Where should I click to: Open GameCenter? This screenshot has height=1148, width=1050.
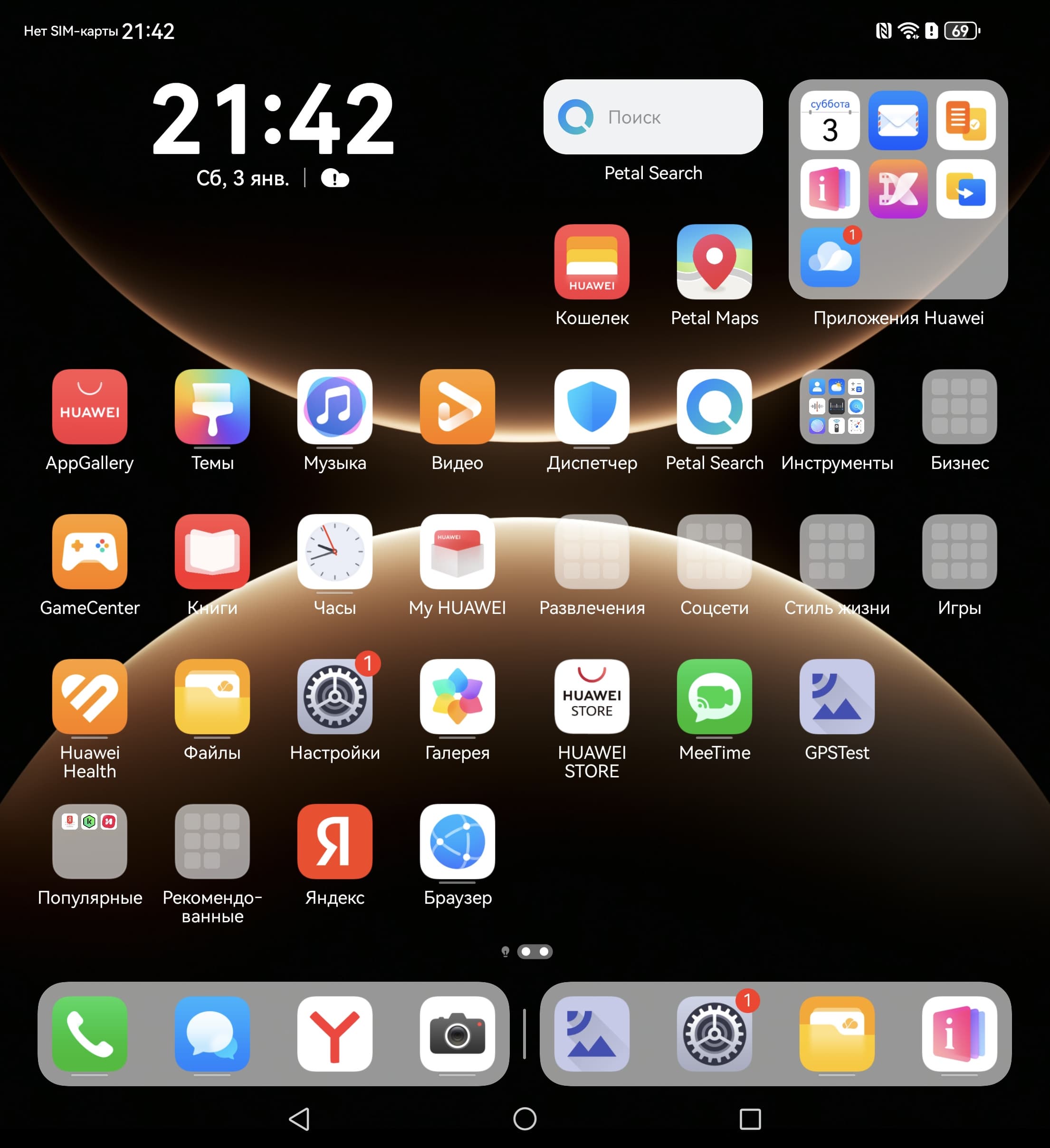click(89, 551)
